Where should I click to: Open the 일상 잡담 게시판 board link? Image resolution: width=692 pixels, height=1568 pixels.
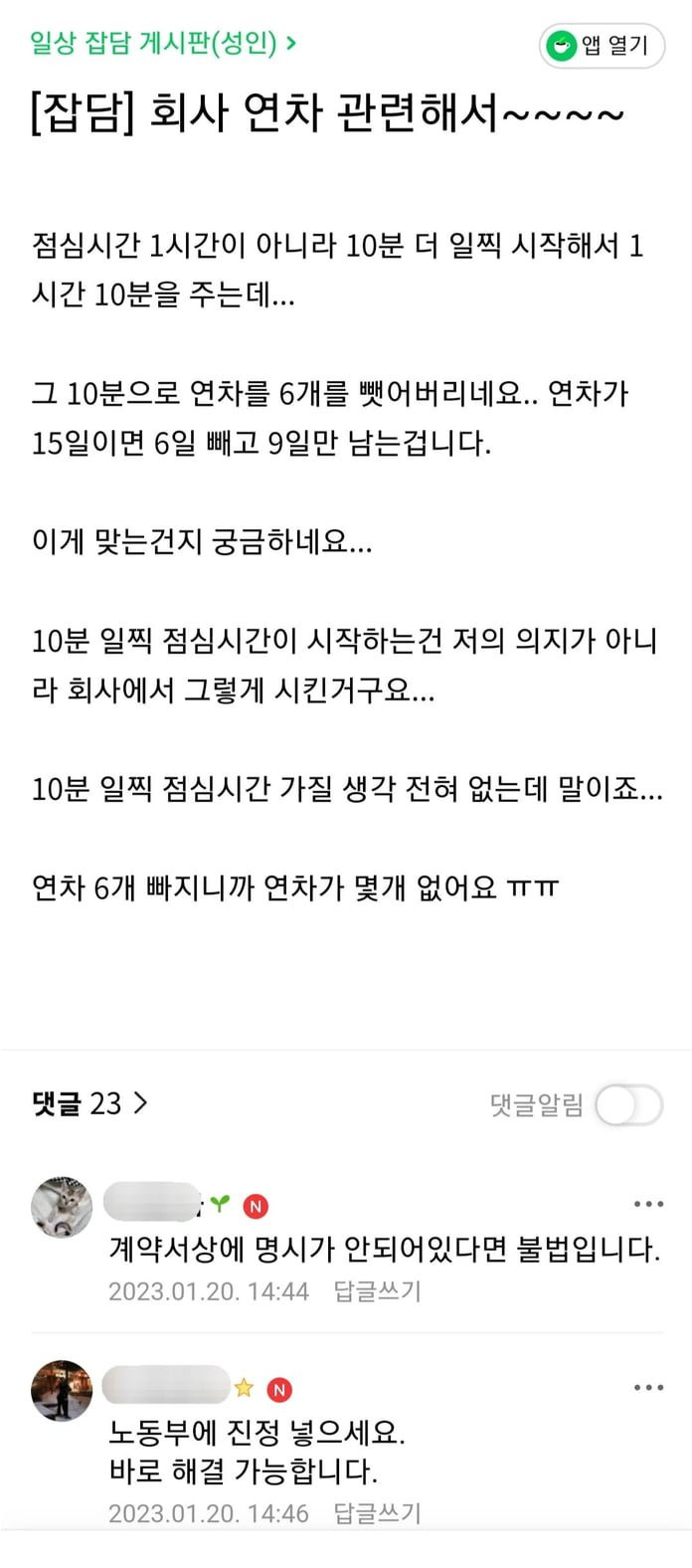click(163, 43)
